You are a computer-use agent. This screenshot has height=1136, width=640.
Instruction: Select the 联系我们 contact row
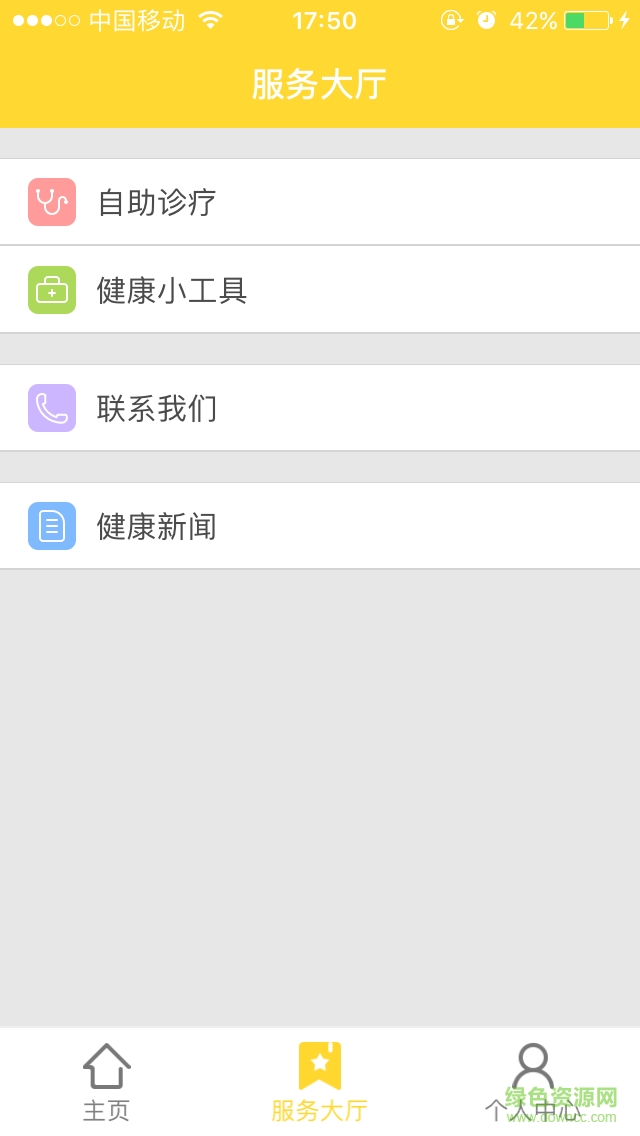tap(320, 408)
